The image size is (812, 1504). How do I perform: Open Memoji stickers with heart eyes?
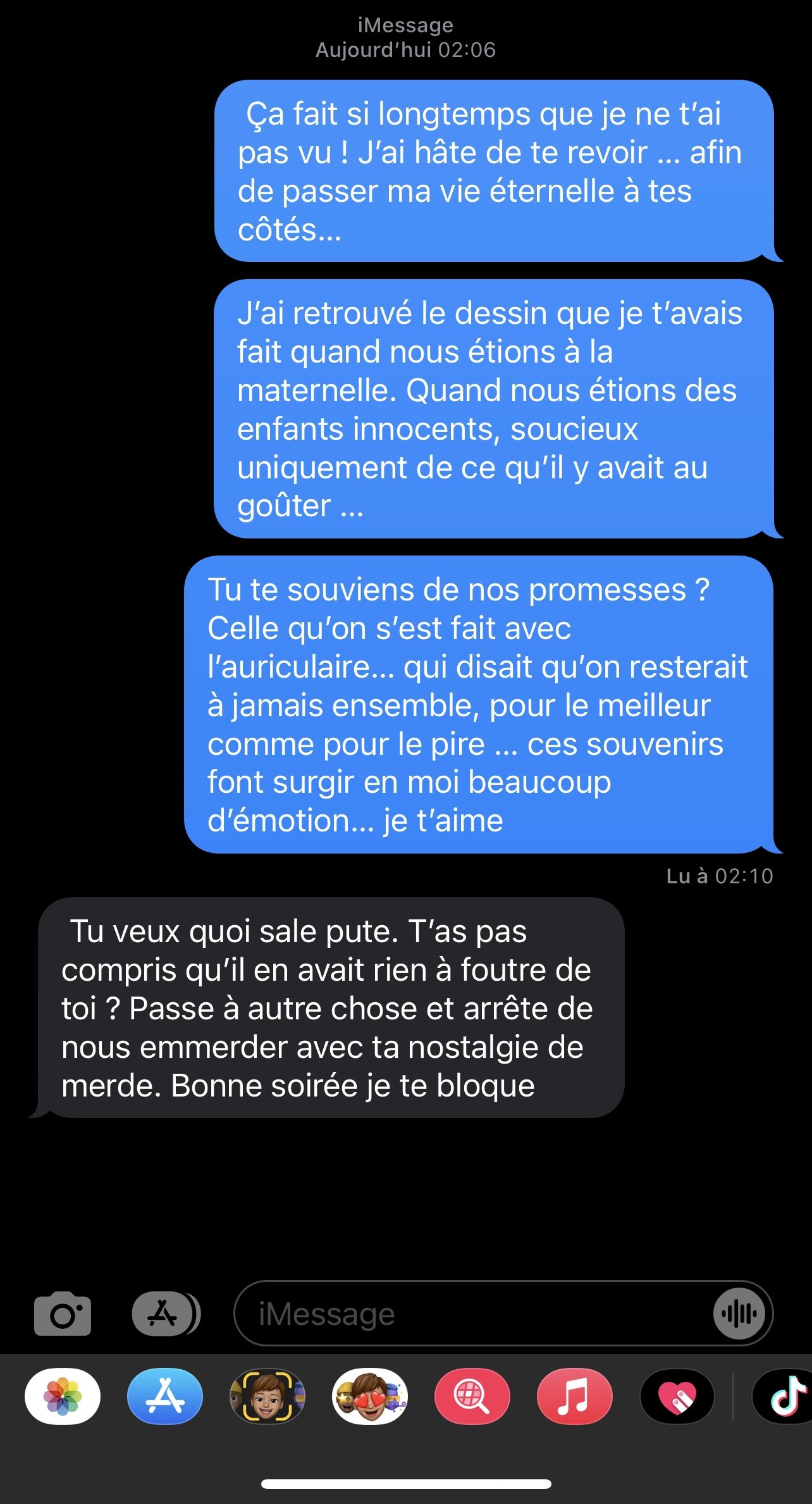pyautogui.click(x=370, y=1396)
